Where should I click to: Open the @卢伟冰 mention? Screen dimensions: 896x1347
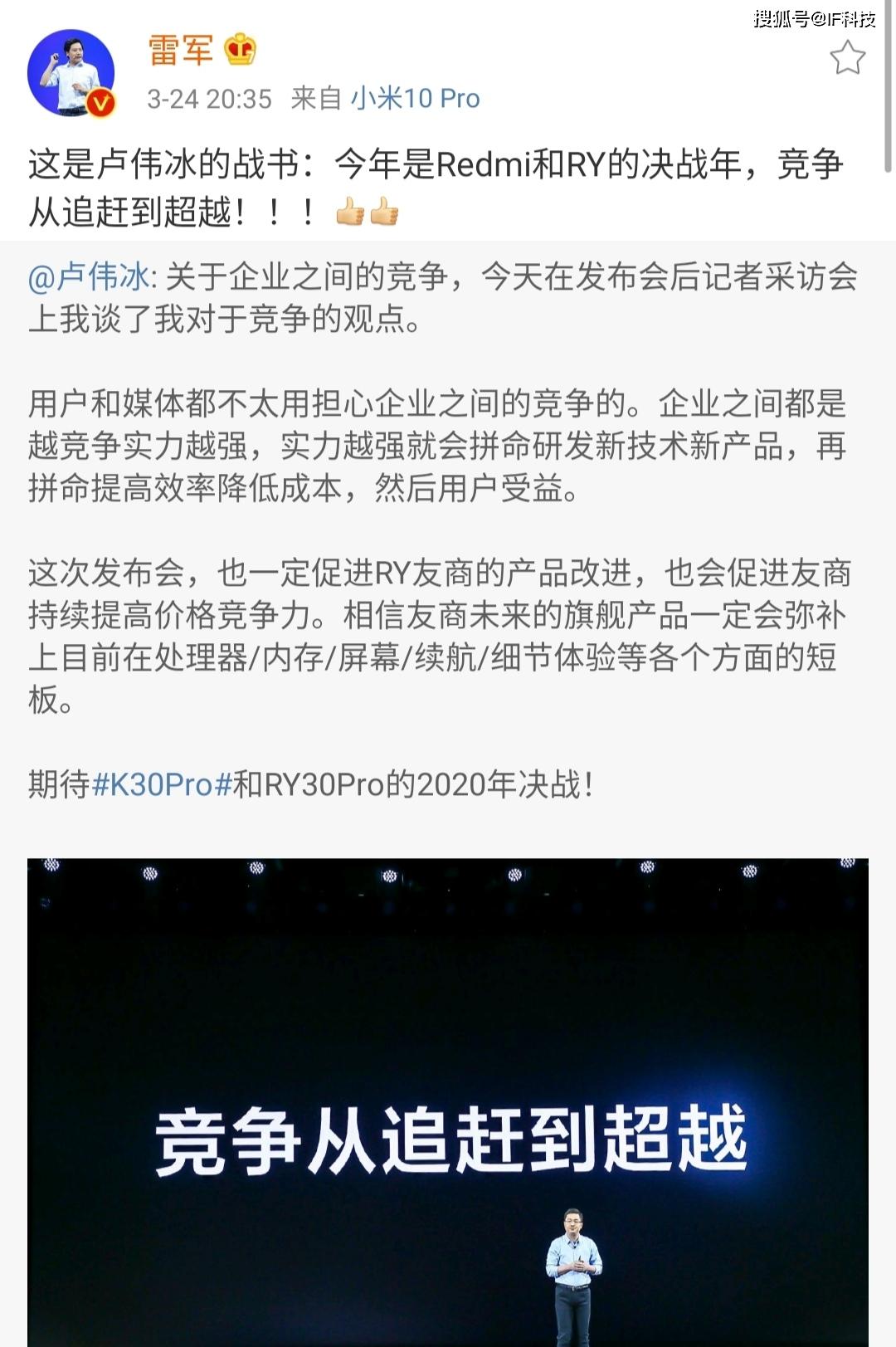tap(89, 277)
